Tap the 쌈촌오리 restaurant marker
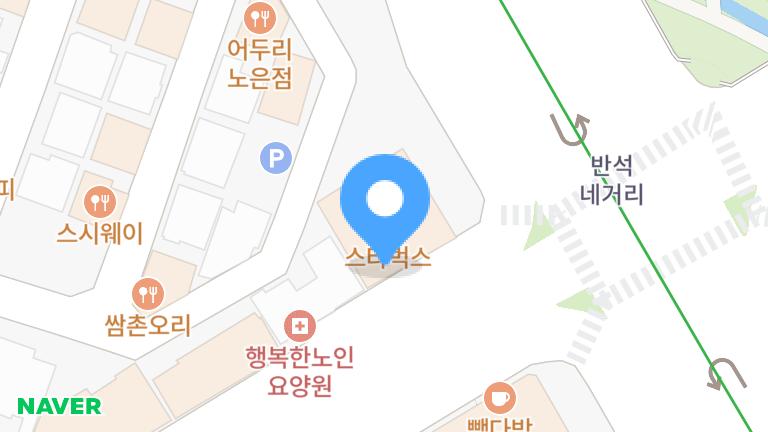 coord(148,294)
